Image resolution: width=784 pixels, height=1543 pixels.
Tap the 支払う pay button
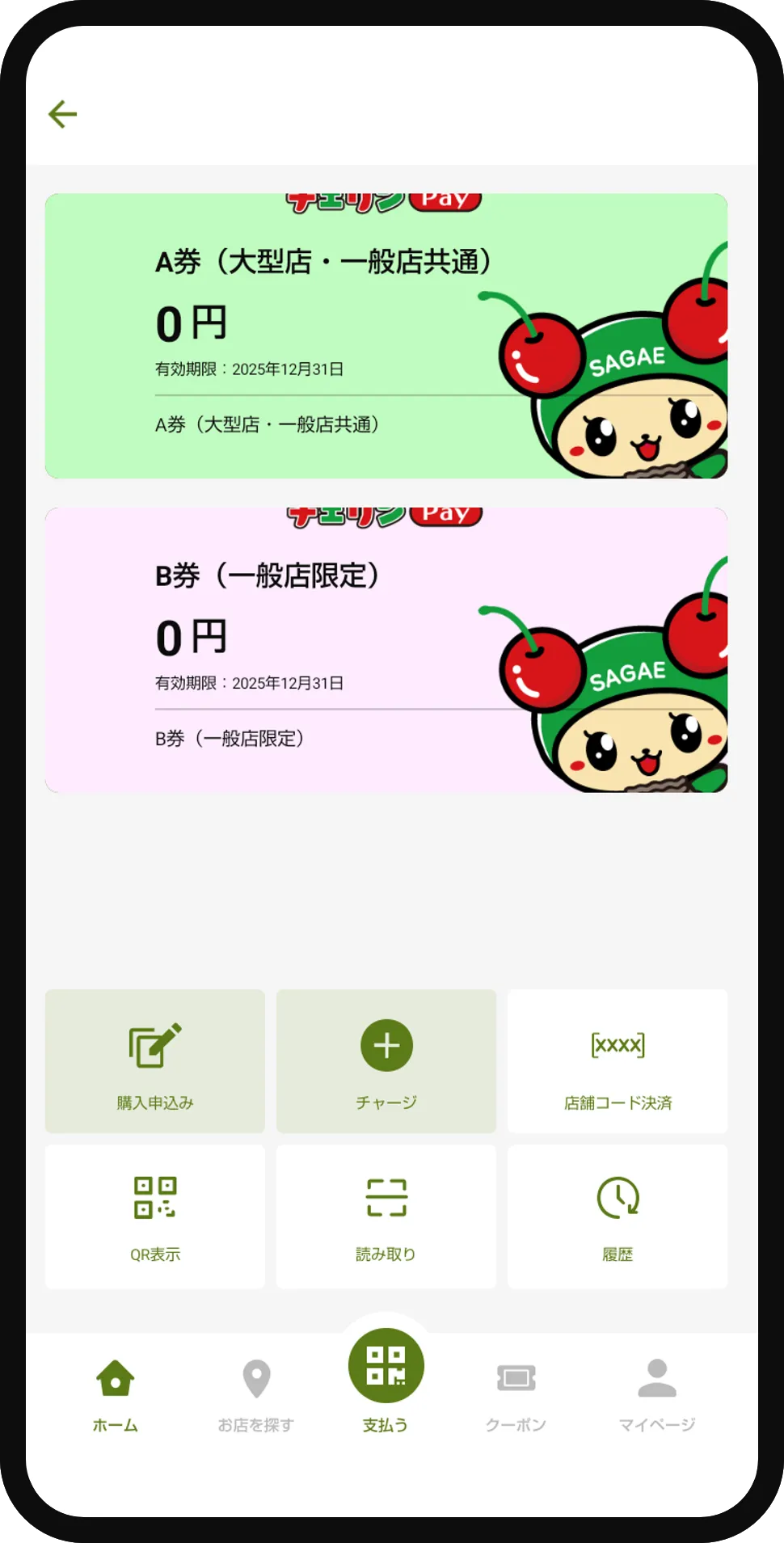tap(386, 1374)
